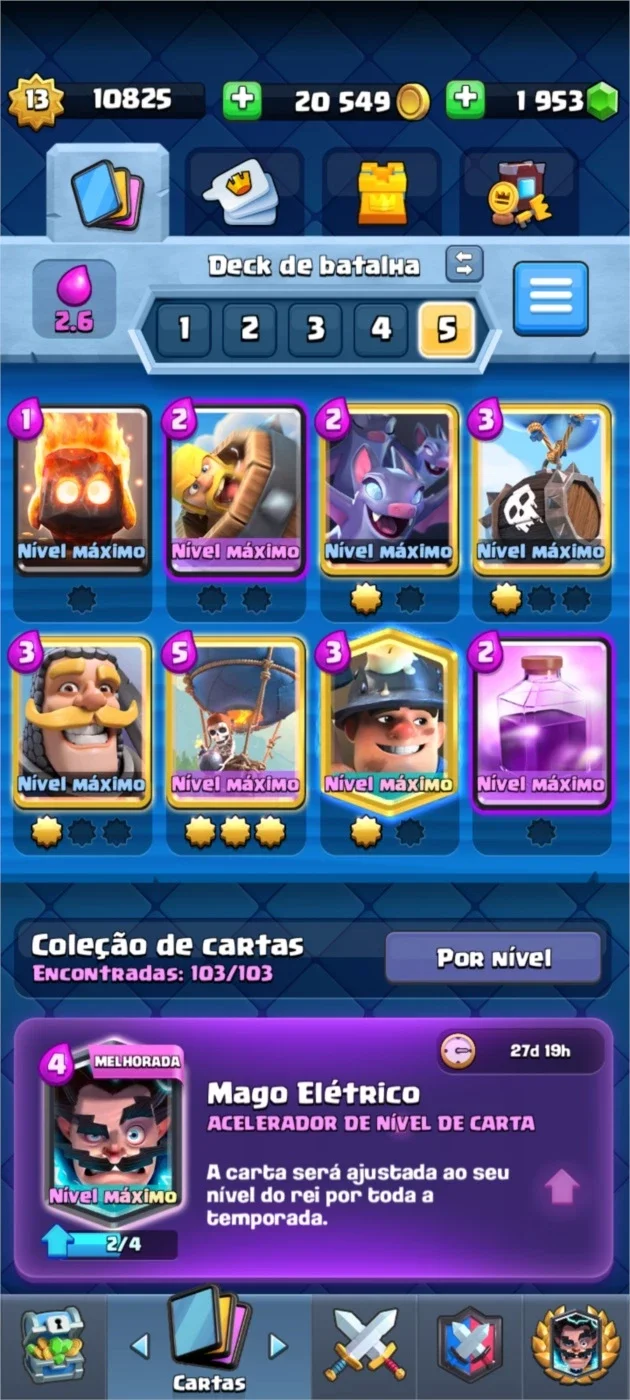The height and width of the screenshot is (1400, 630).
Task: Tap the green plus to buy gems
Action: (x=465, y=100)
